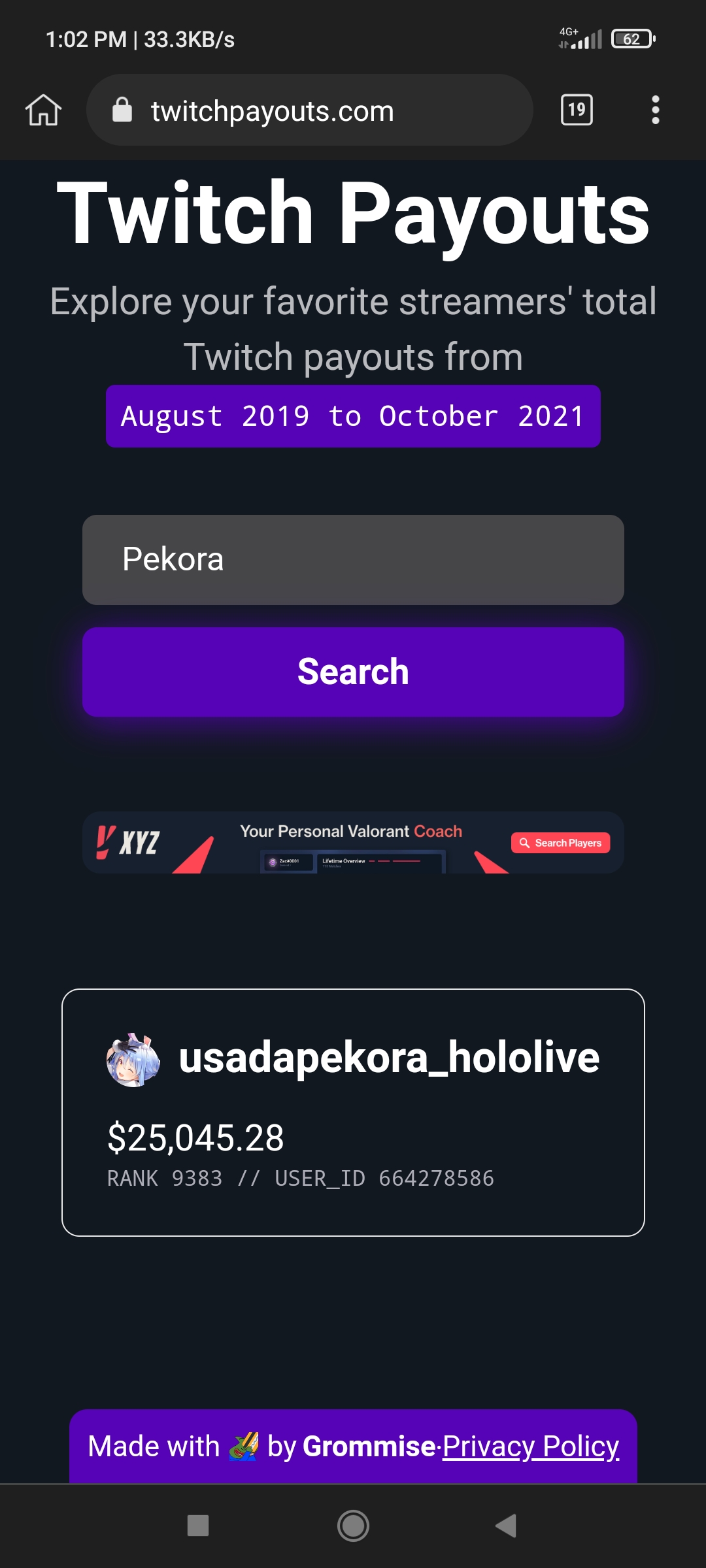Tap the twitchpayouts.com address bar
706x1568 pixels.
(x=310, y=110)
